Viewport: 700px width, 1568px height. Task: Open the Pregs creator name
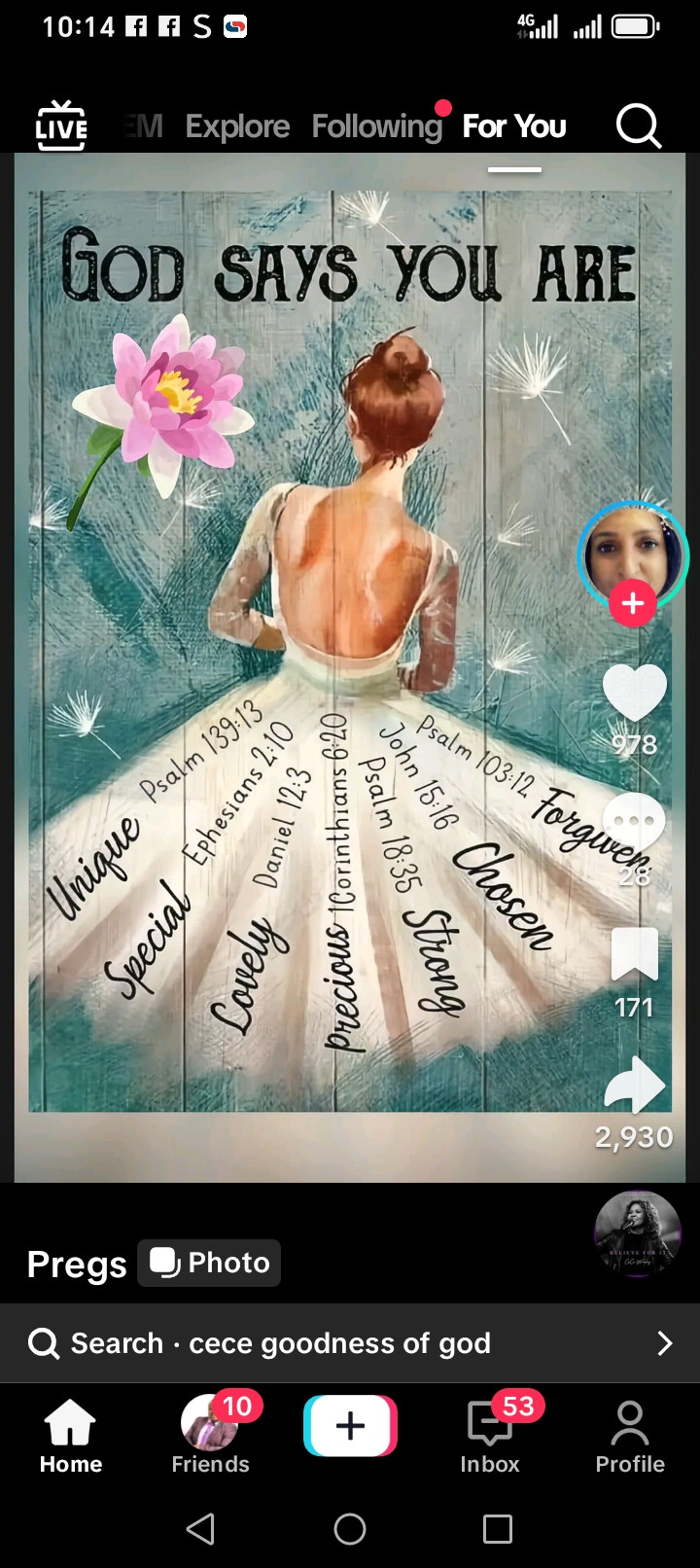point(77,1264)
